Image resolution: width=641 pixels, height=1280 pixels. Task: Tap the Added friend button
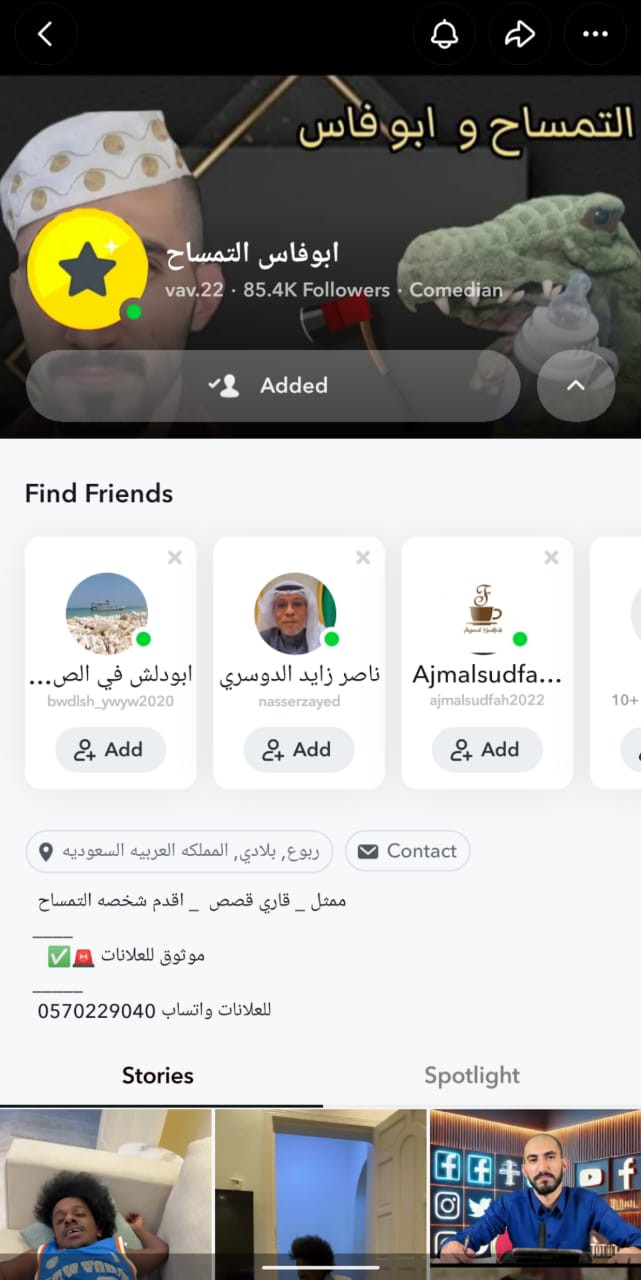pos(272,386)
